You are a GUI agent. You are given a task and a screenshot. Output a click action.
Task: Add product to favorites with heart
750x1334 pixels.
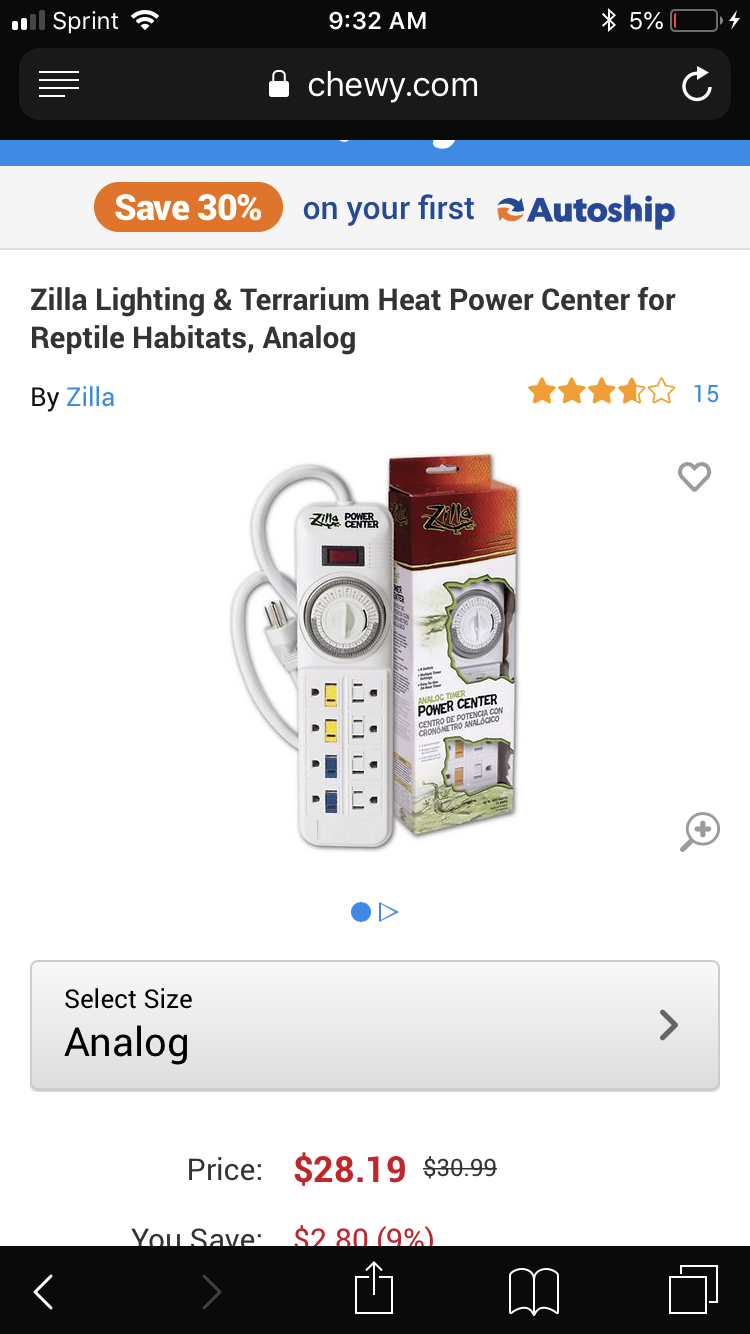tap(694, 477)
